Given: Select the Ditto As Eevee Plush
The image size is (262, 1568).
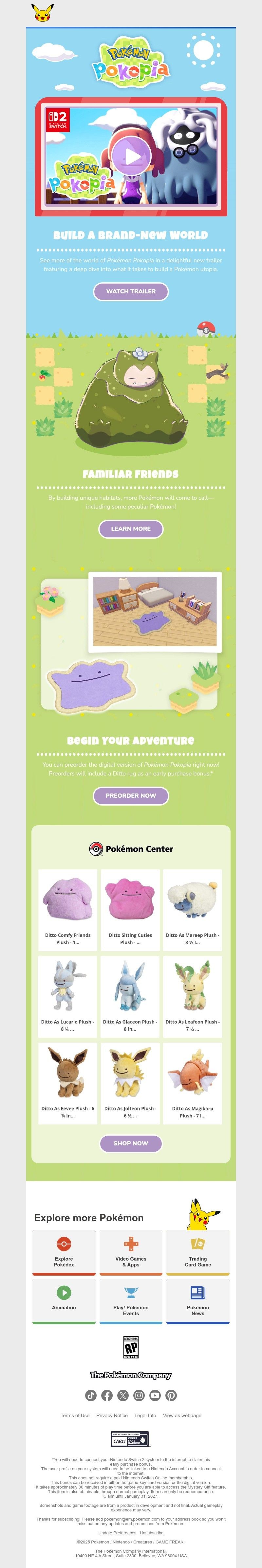Looking at the screenshot, I should click(68, 1083).
